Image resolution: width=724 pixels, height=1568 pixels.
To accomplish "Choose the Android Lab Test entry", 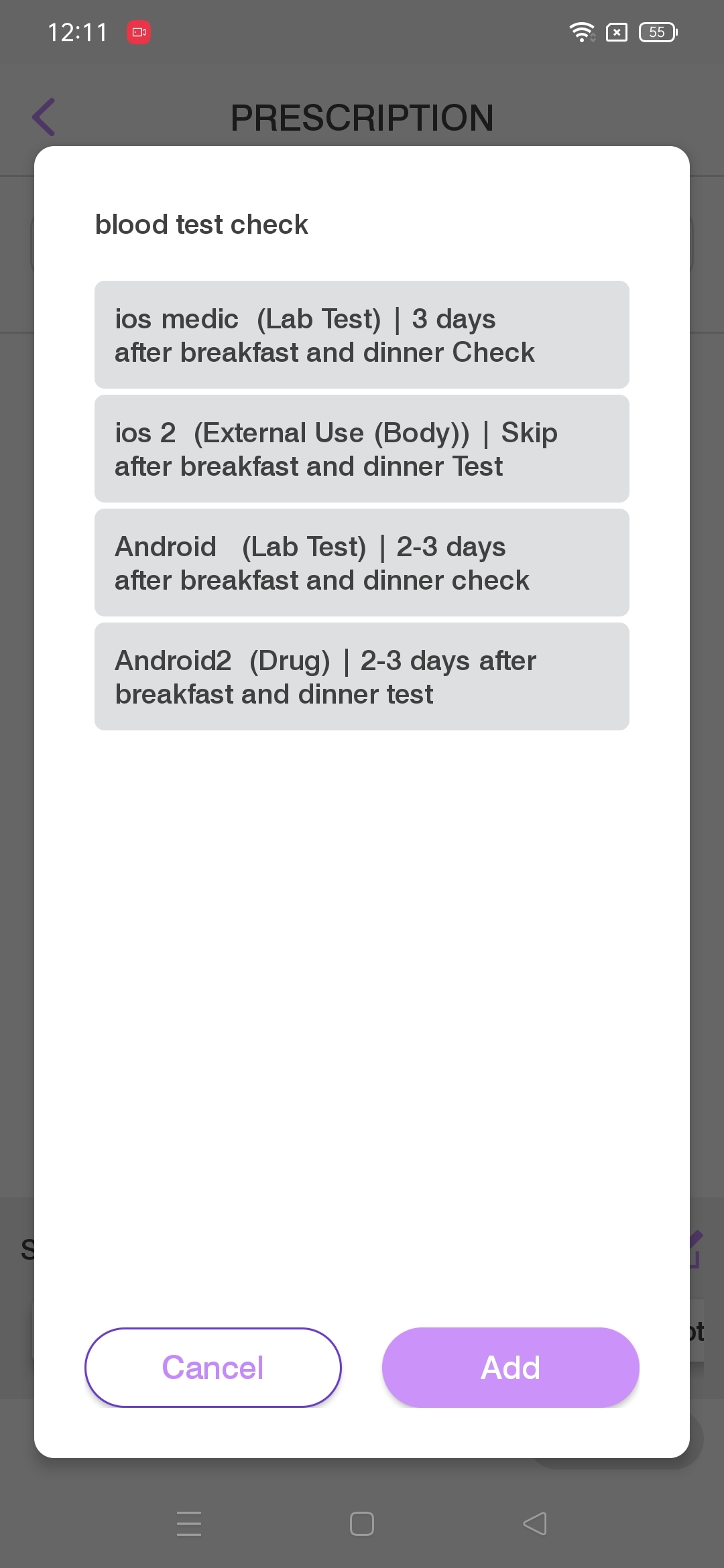I will (361, 563).
